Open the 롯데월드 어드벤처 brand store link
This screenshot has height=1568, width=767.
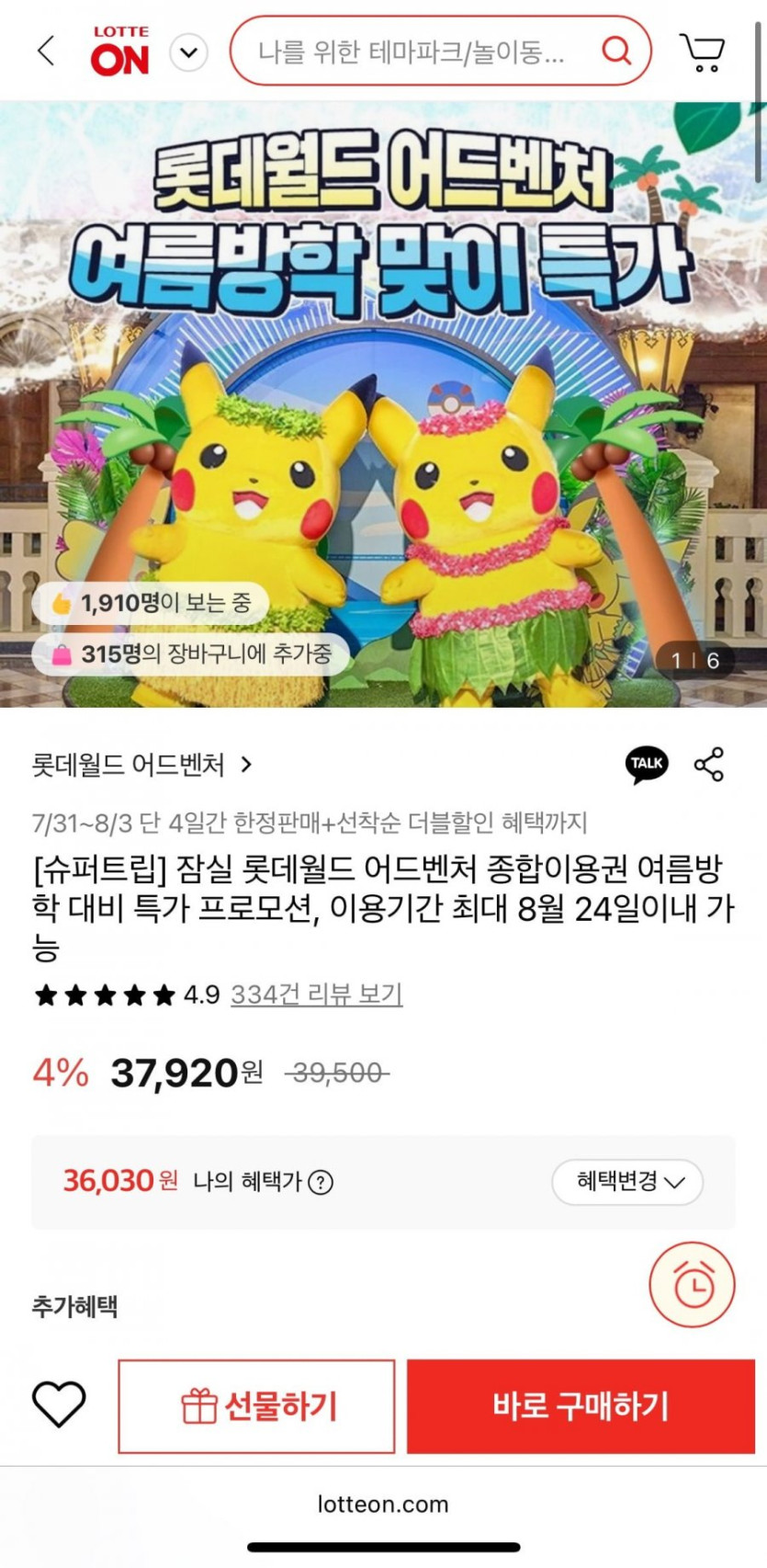click(141, 765)
